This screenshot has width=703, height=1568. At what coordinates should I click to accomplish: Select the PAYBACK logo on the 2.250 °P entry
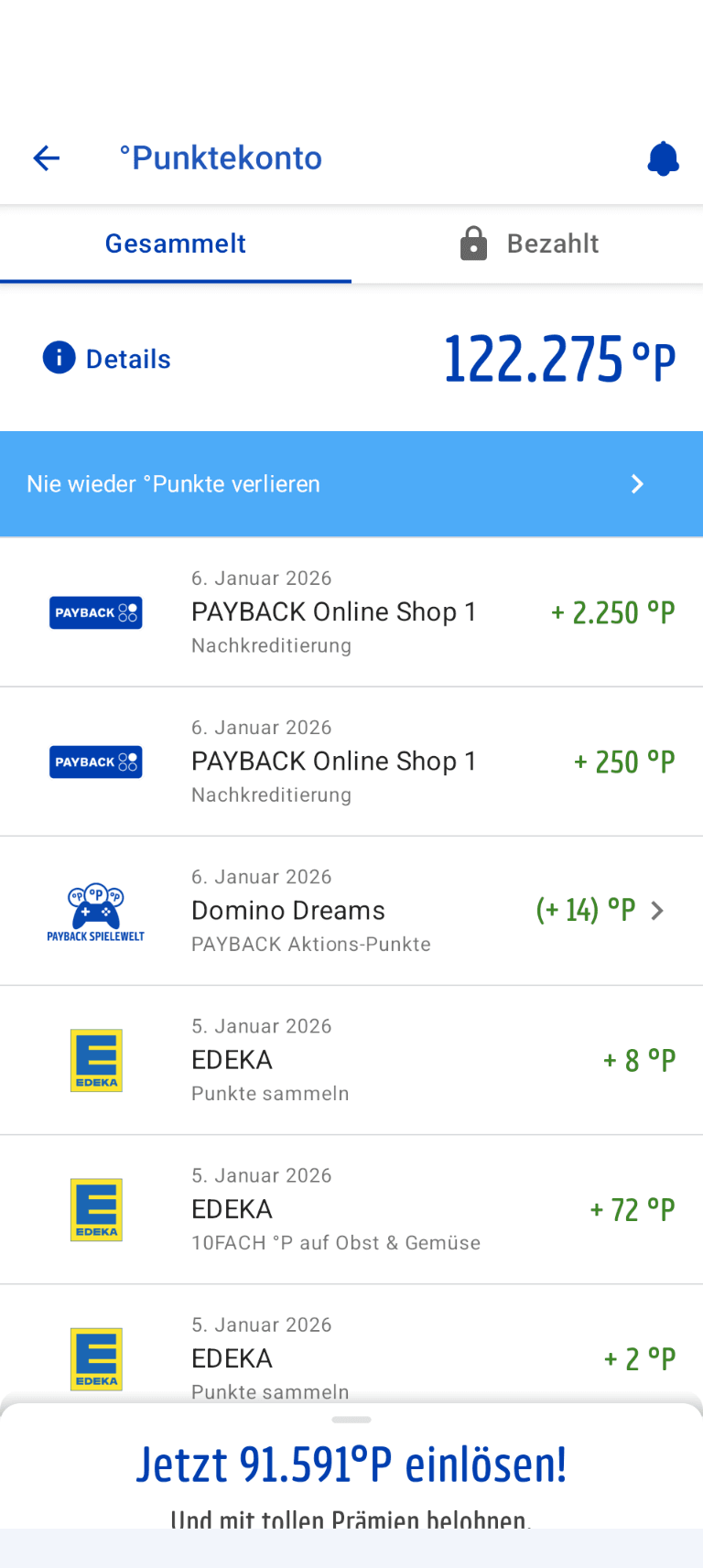[95, 611]
